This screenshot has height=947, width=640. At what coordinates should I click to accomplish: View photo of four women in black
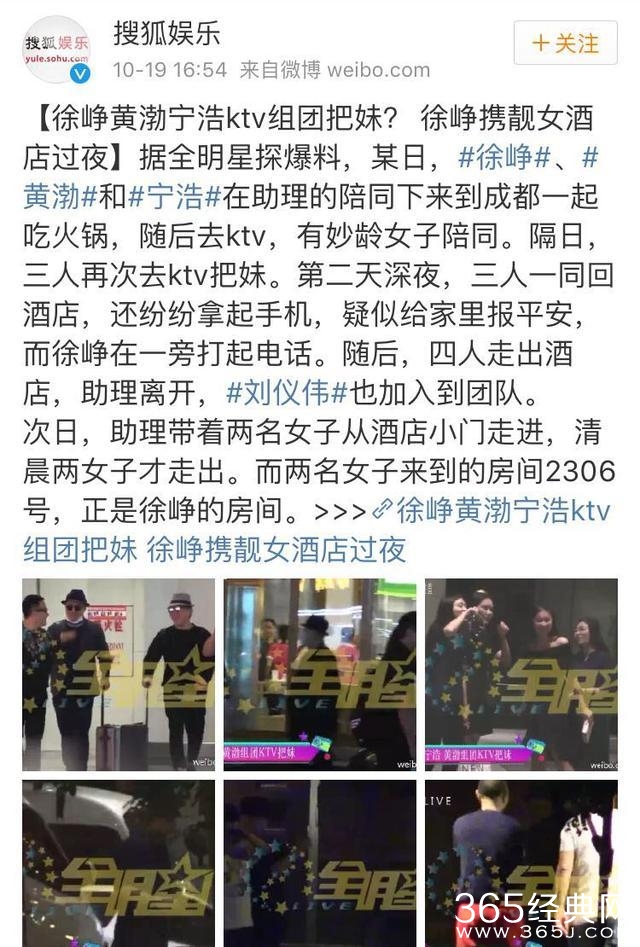coord(520,673)
